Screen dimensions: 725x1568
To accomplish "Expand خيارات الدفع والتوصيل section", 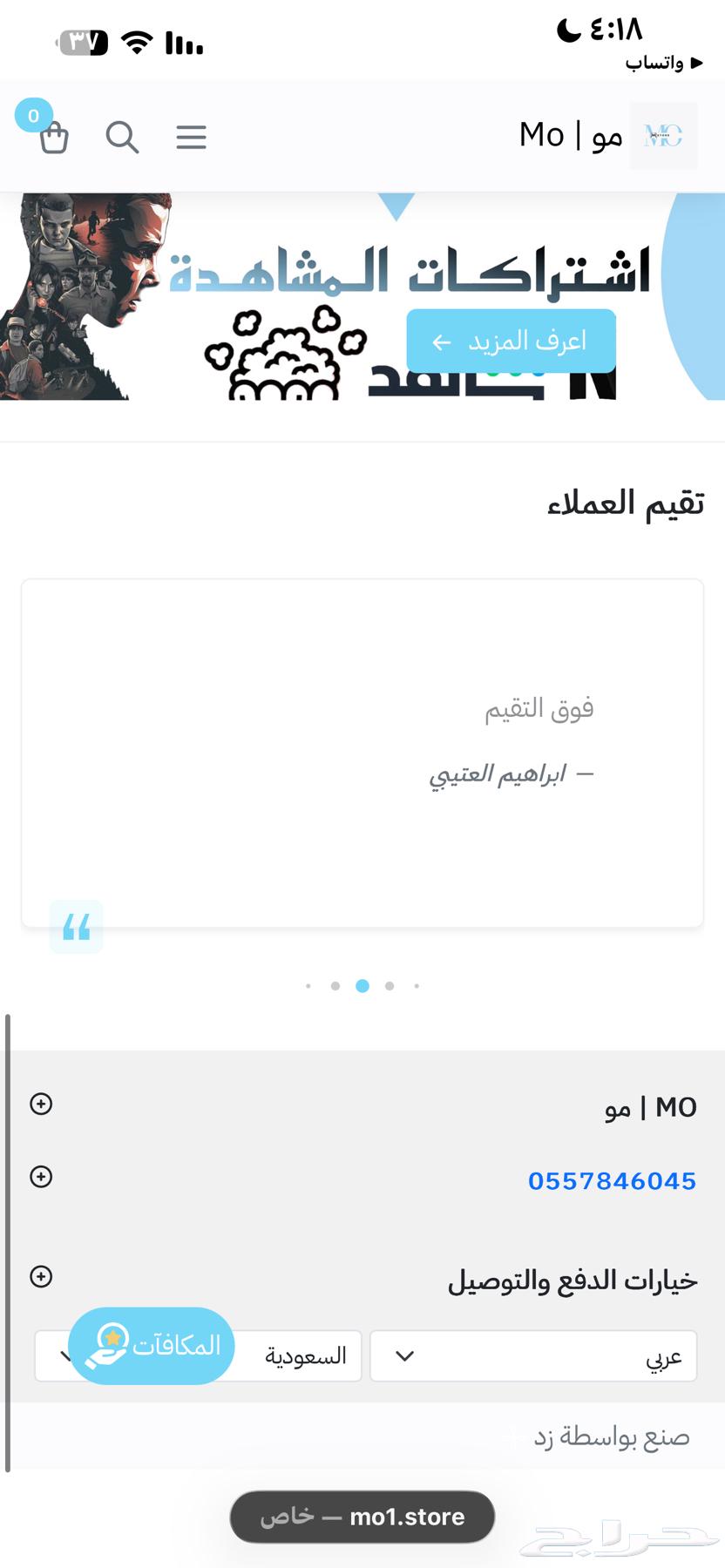I will (x=41, y=1277).
